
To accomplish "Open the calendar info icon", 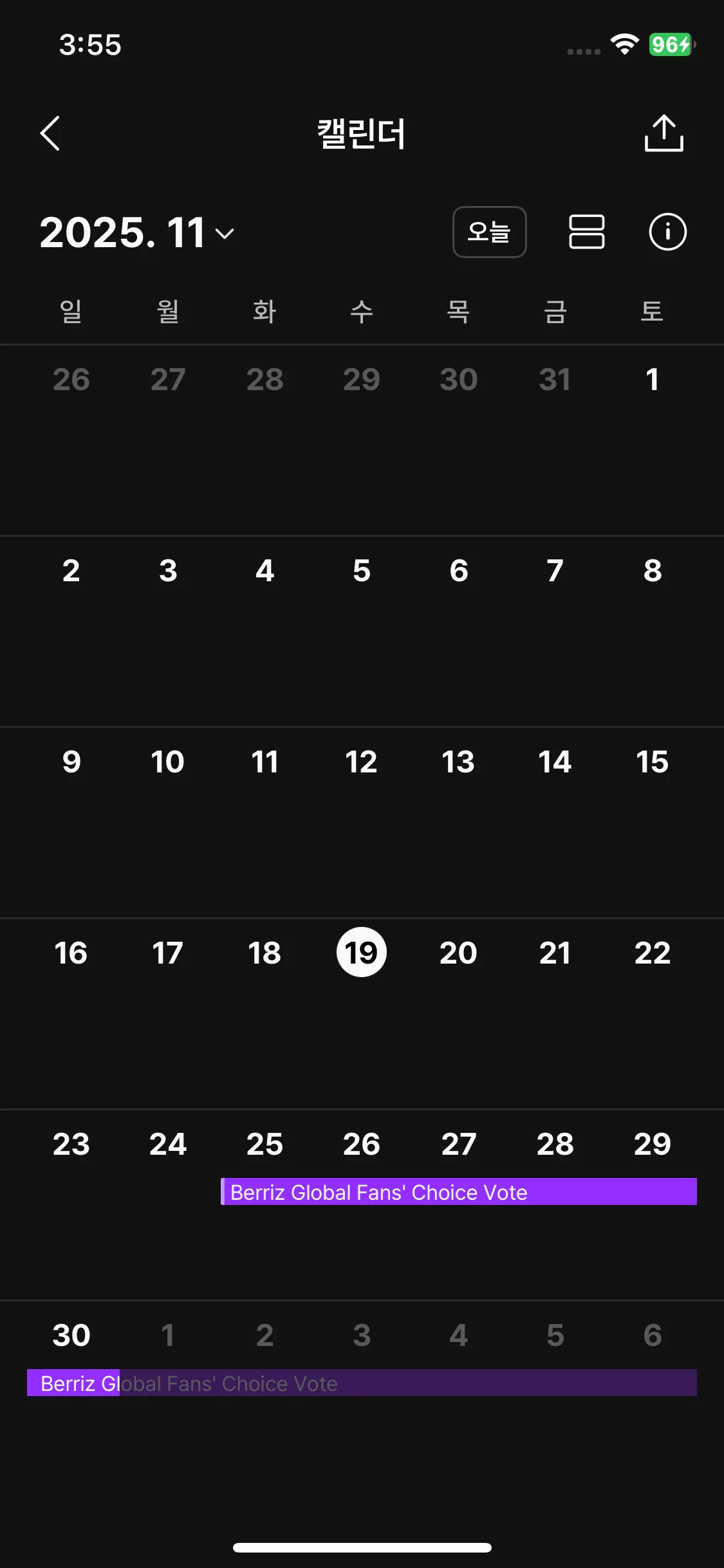I will (667, 232).
